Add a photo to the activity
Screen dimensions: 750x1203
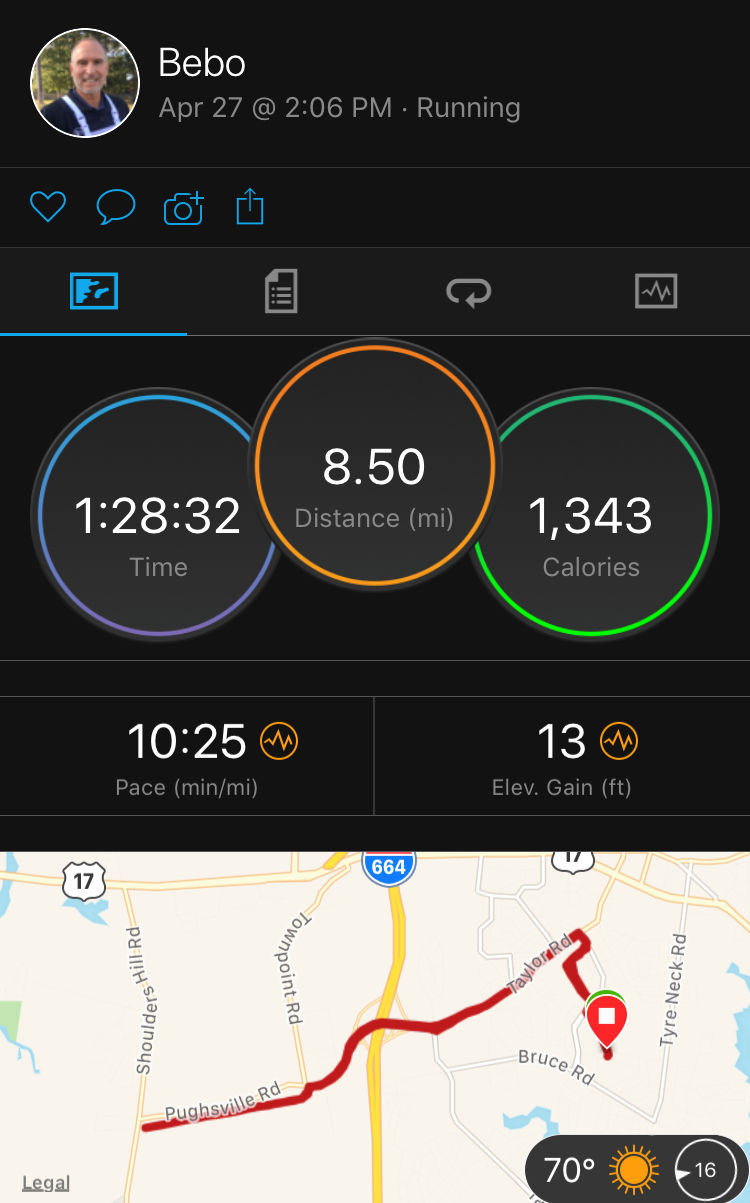click(183, 208)
